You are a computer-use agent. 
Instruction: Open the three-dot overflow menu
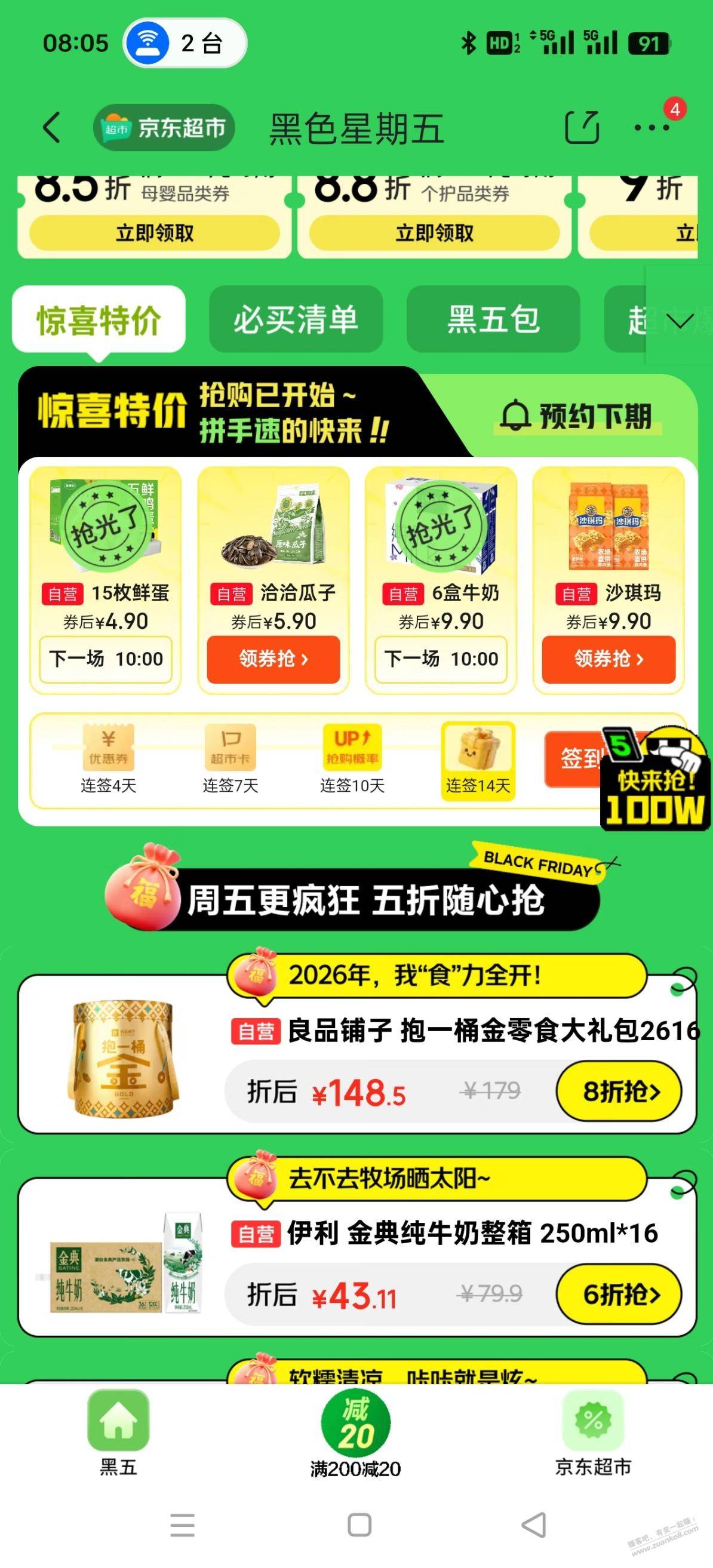click(x=651, y=127)
